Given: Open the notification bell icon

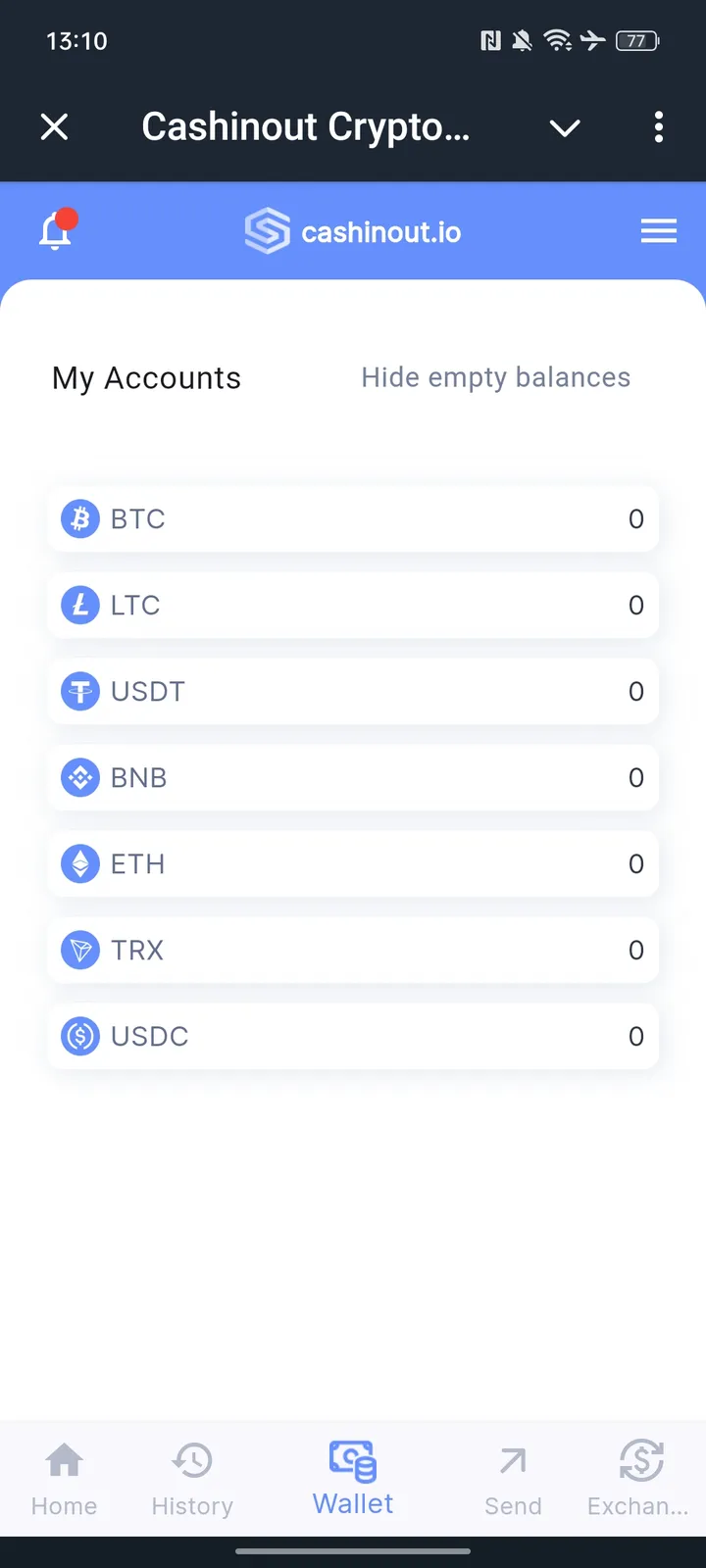Looking at the screenshot, I should point(56,231).
